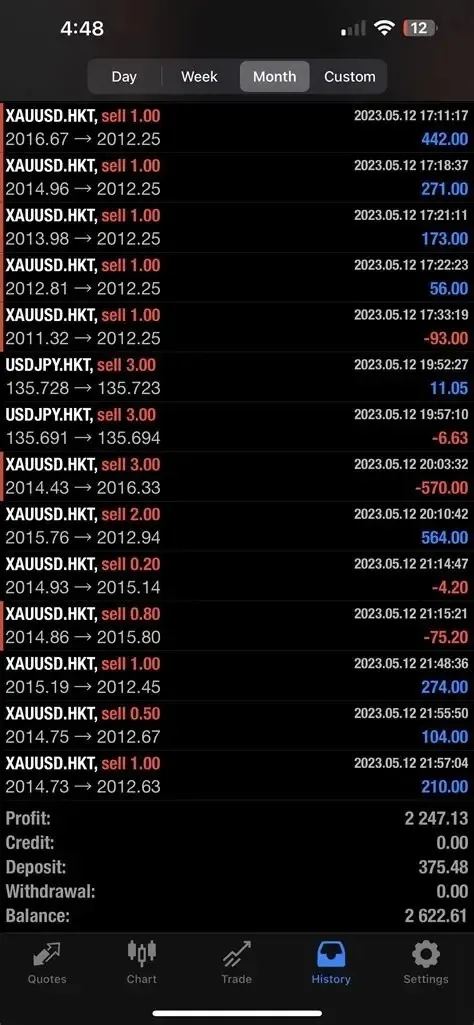Open the Settings tab
This screenshot has width=474, height=1025.
tap(426, 962)
